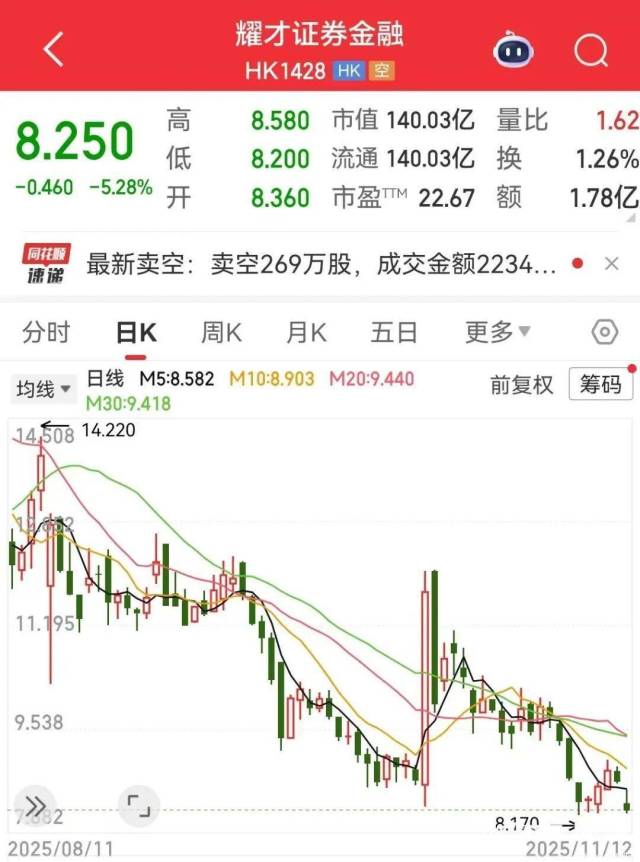640x862 pixels.
Task: Enter full-screen chart view
Action: point(139,805)
